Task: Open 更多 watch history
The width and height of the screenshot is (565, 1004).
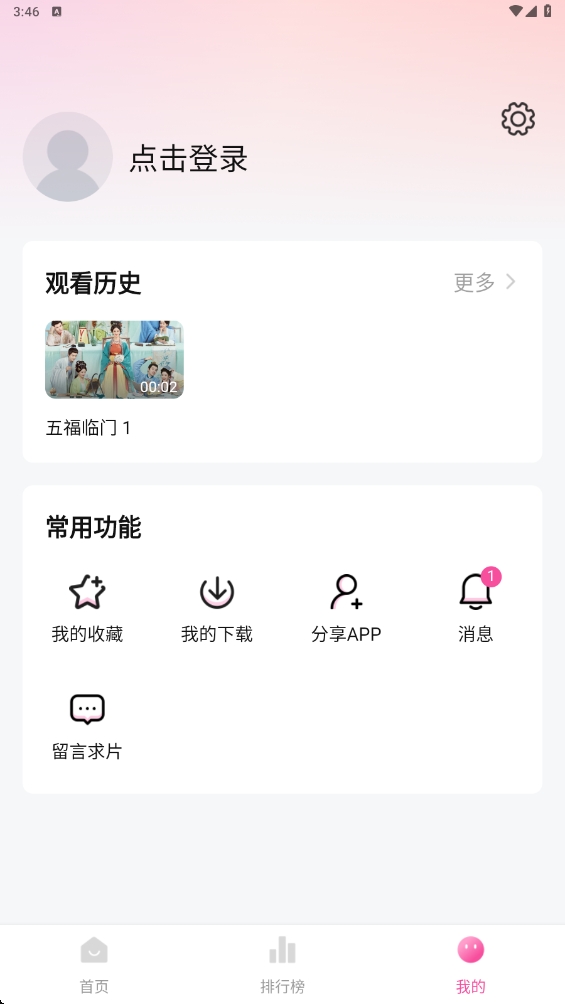Action: [485, 282]
